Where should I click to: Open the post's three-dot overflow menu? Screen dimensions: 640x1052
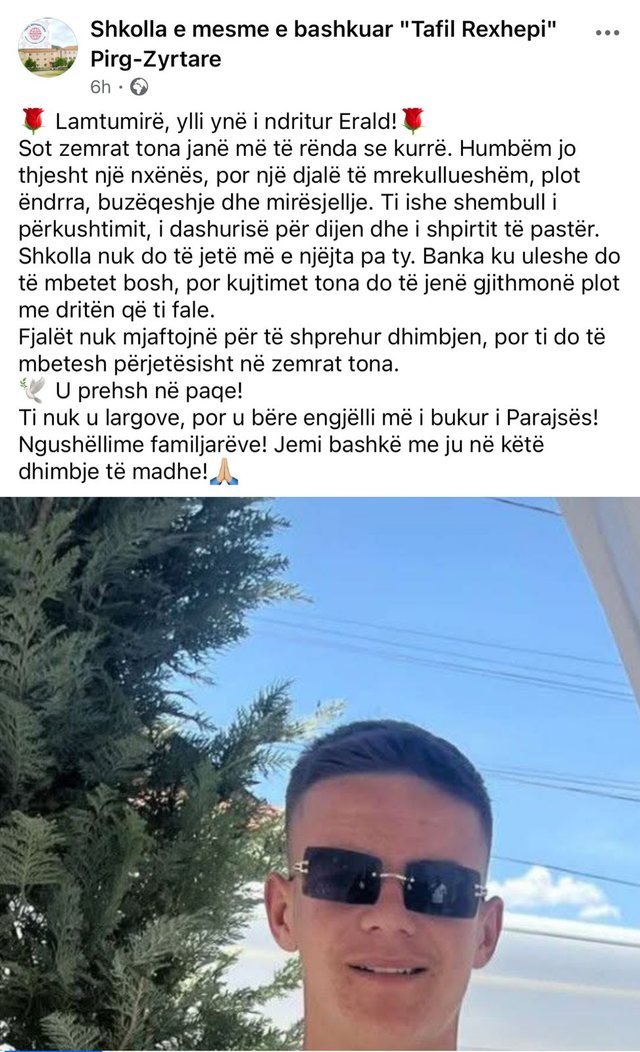pyautogui.click(x=607, y=33)
